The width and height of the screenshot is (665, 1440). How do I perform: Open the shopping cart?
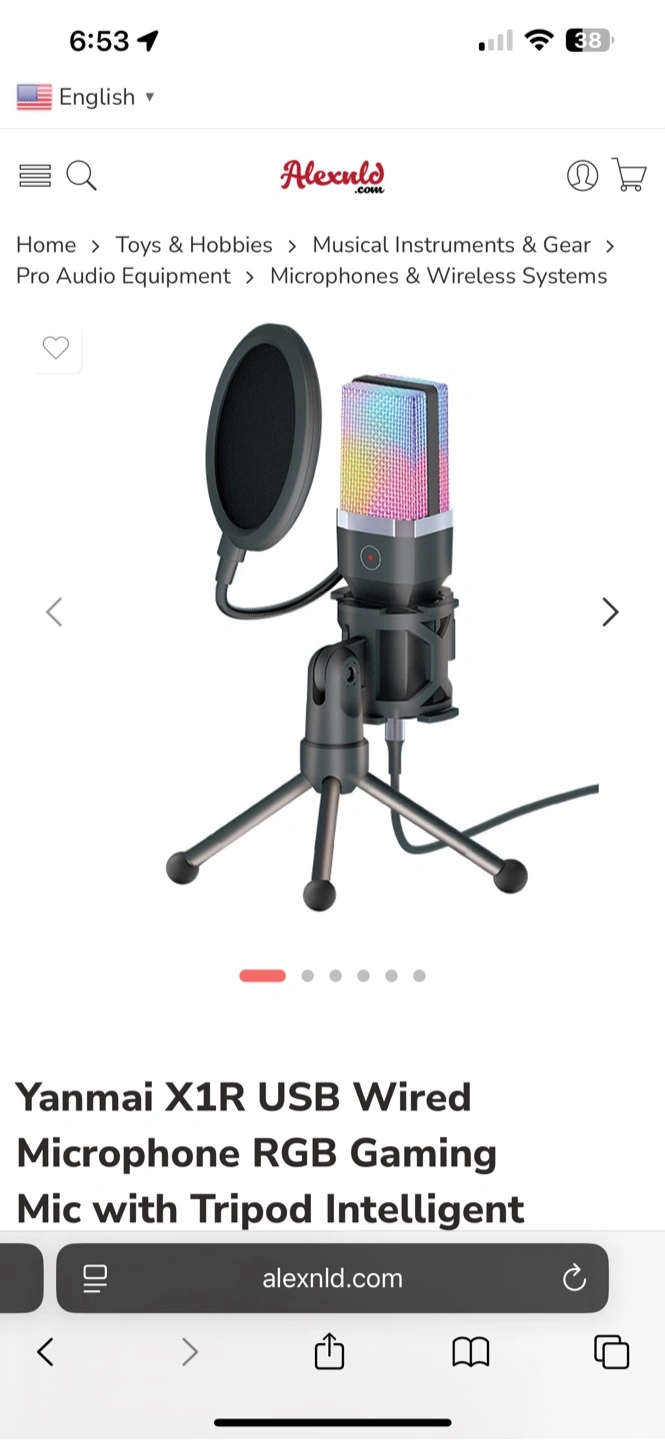coord(630,176)
